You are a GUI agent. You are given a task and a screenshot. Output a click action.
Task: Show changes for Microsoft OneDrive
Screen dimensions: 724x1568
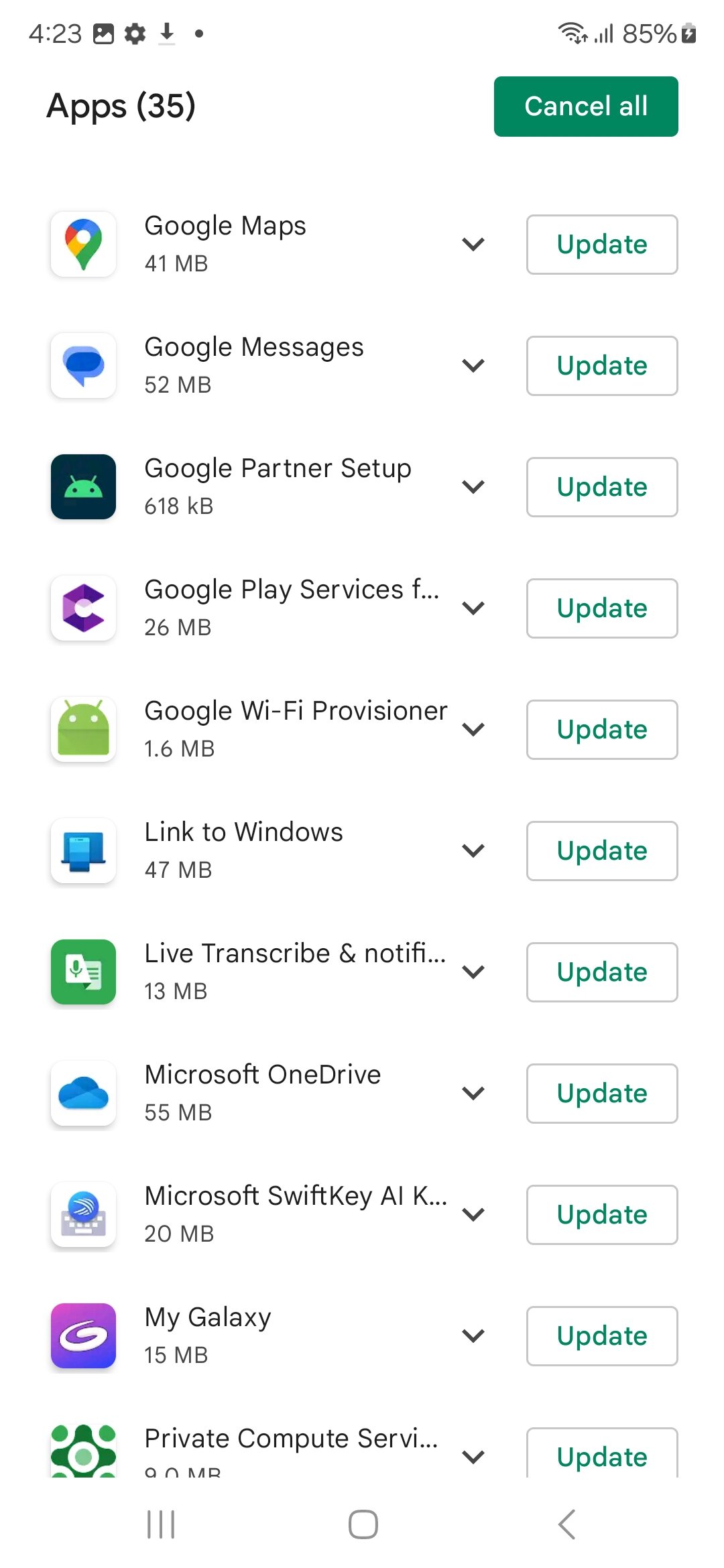[x=473, y=1094]
